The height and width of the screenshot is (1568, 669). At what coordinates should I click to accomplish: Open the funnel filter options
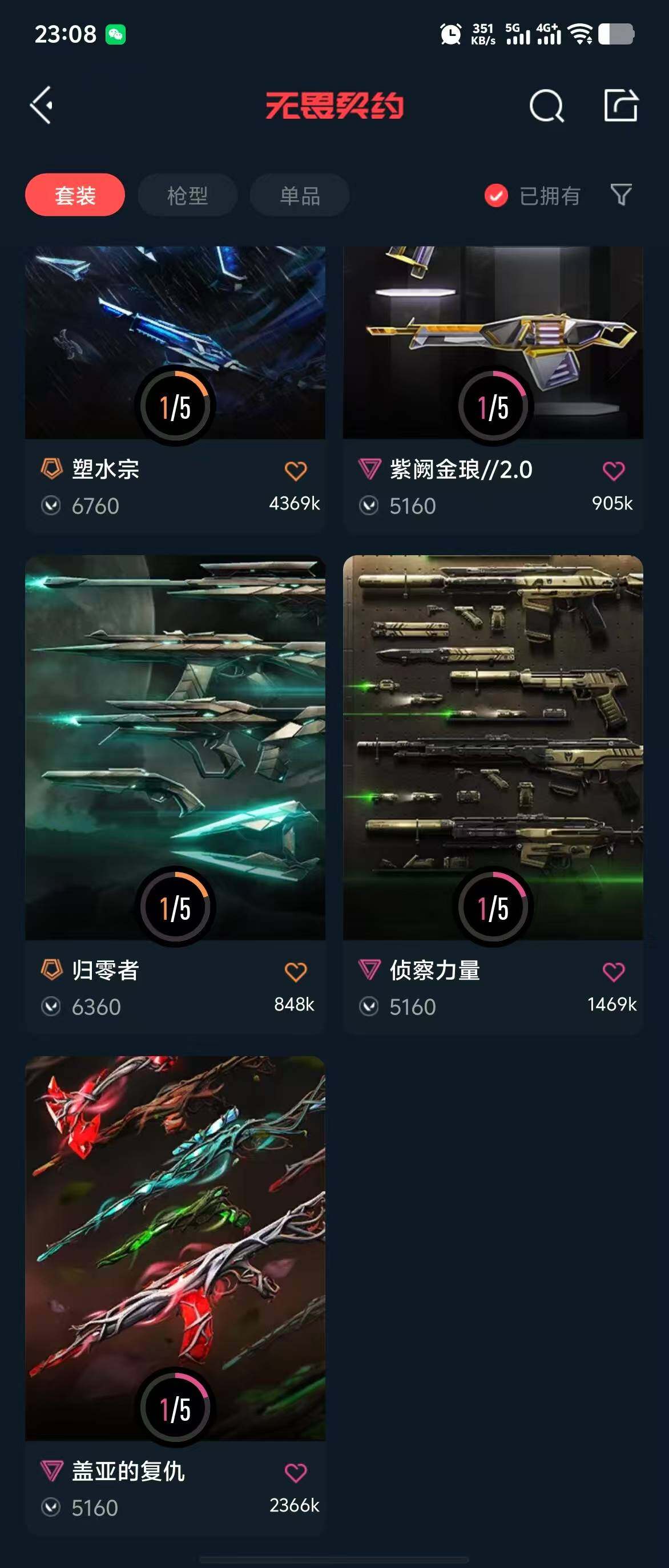621,195
